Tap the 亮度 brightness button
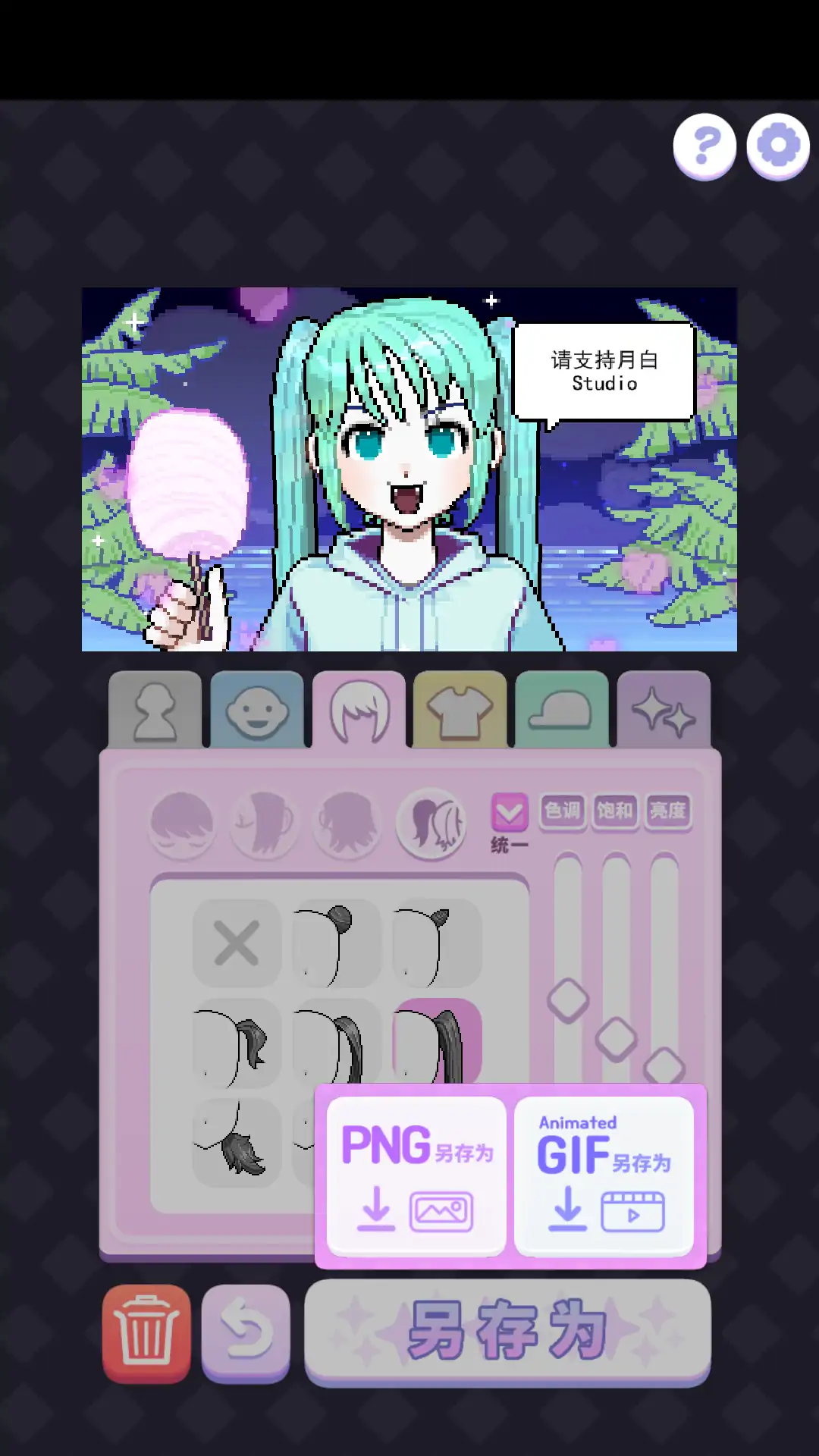The height and width of the screenshot is (1456, 819). point(667,811)
